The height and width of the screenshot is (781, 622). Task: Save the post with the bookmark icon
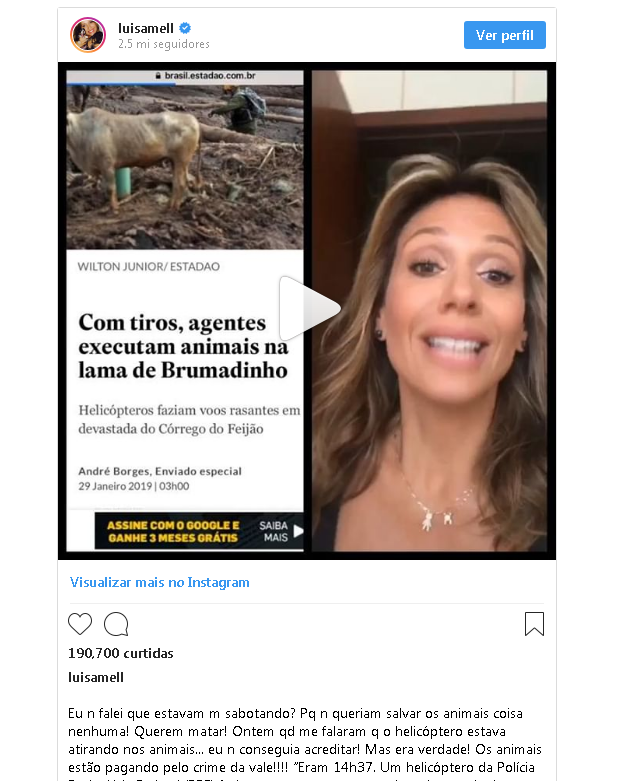tap(534, 624)
